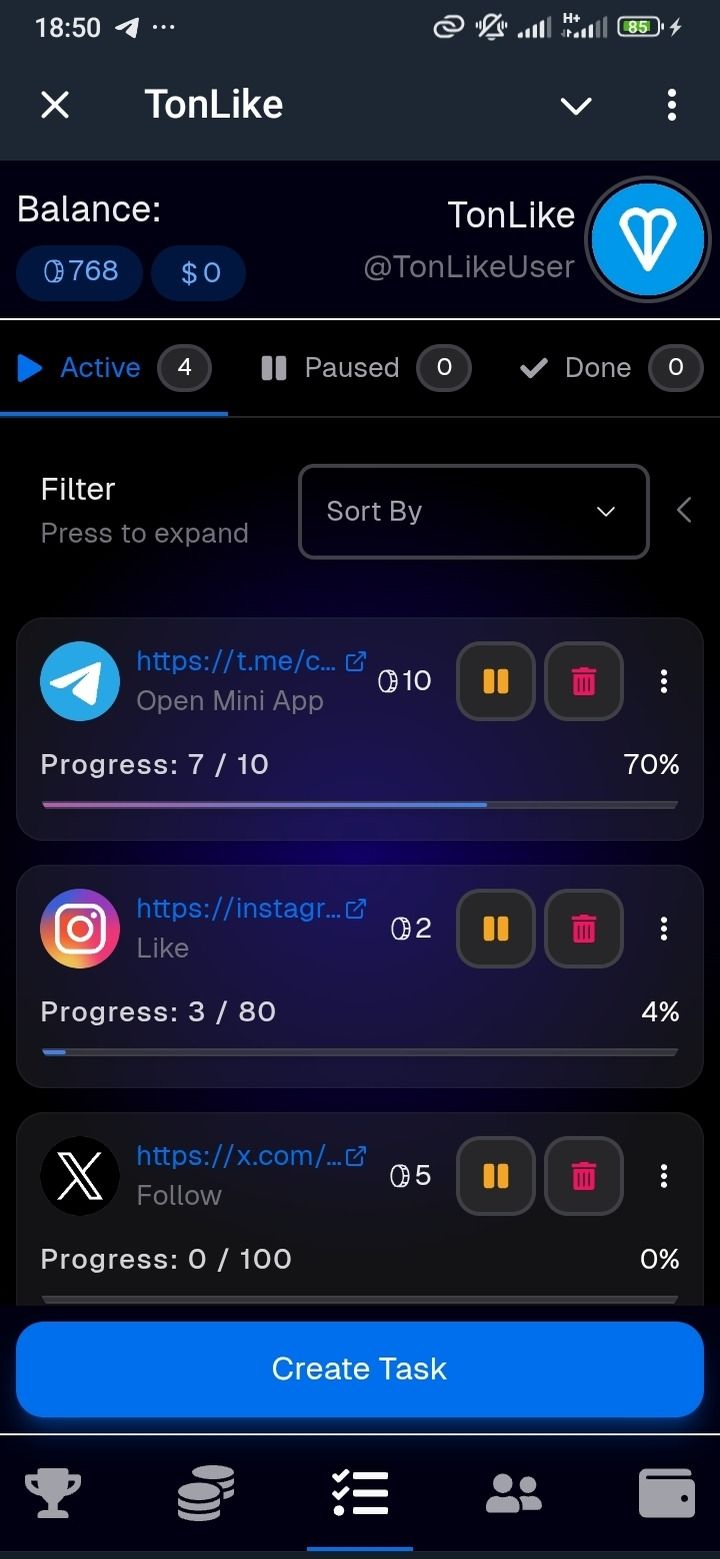Tap Create Task button

pyautogui.click(x=359, y=1368)
